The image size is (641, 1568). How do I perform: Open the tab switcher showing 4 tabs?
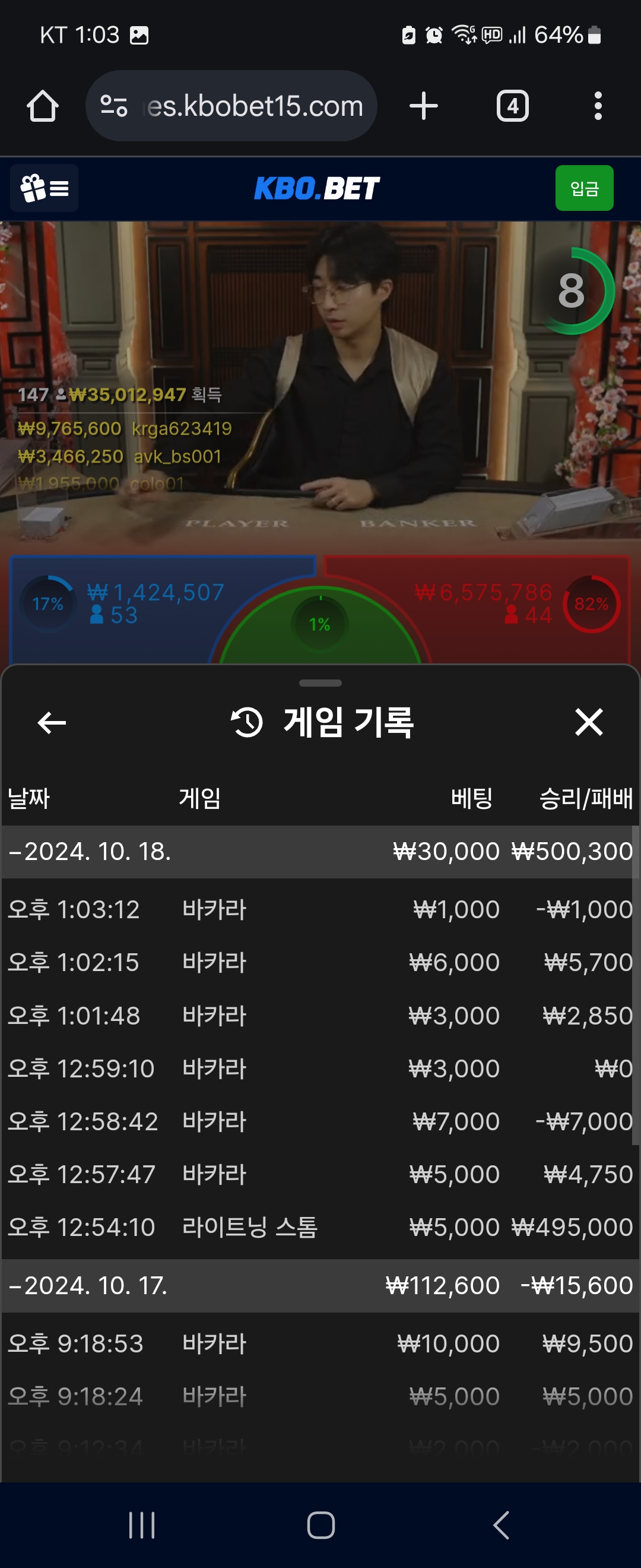click(x=512, y=106)
